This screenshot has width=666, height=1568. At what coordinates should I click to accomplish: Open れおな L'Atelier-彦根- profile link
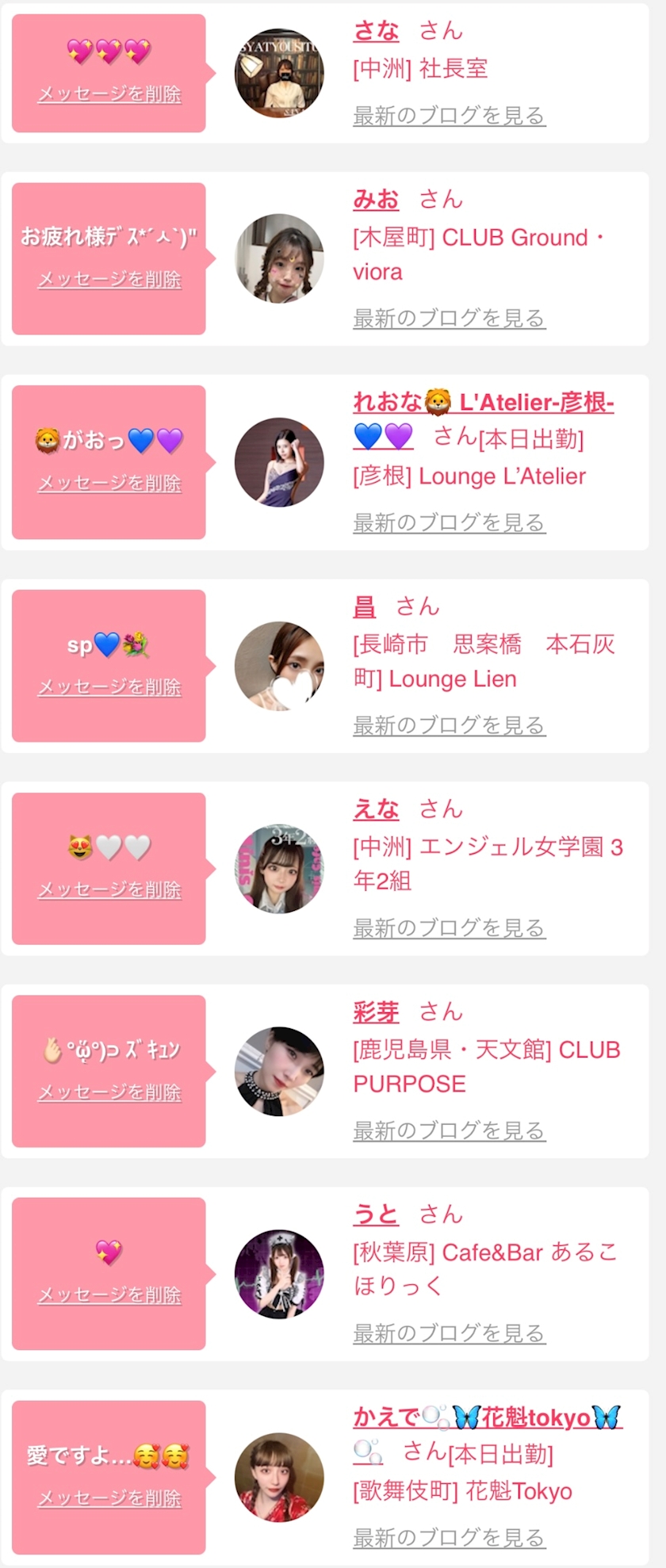(483, 419)
